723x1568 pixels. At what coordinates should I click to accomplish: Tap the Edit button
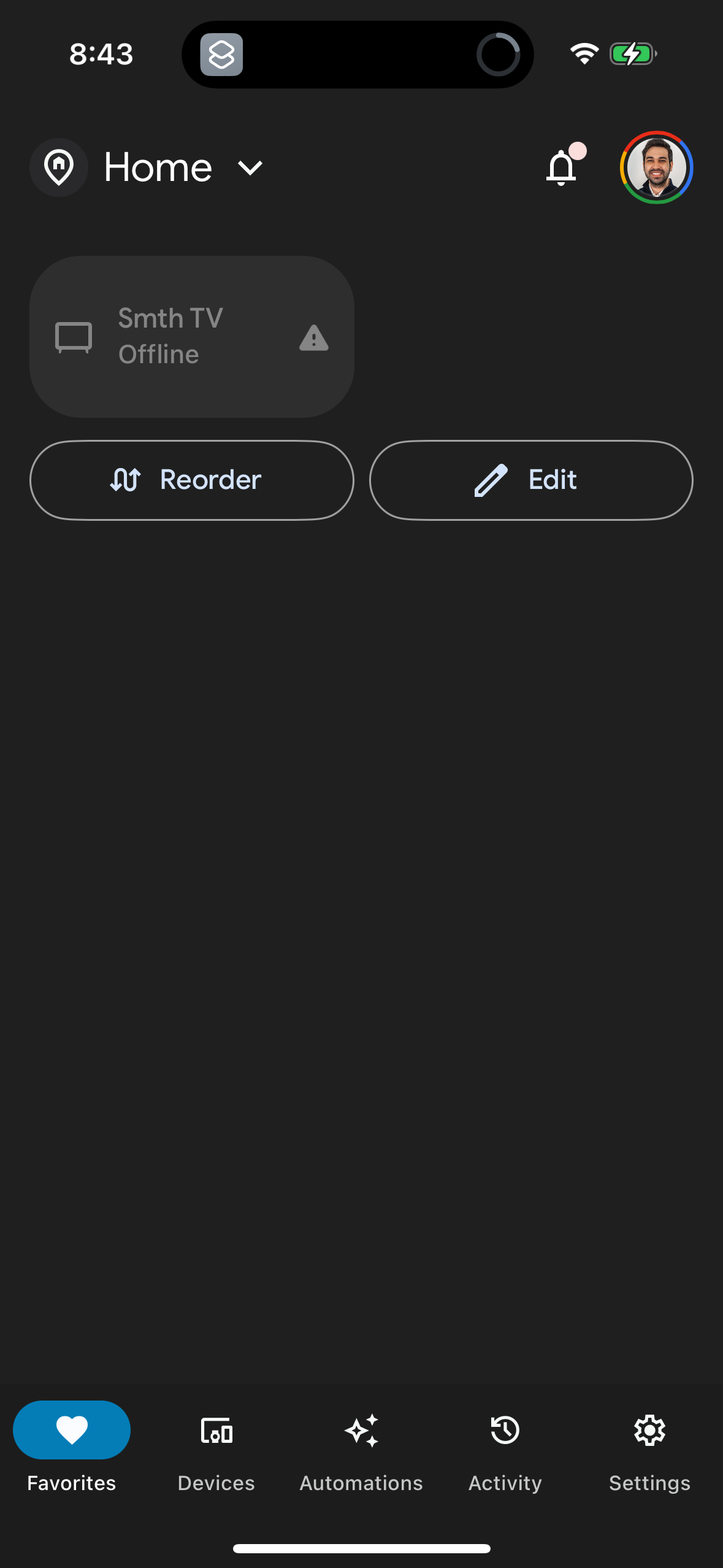(x=530, y=480)
